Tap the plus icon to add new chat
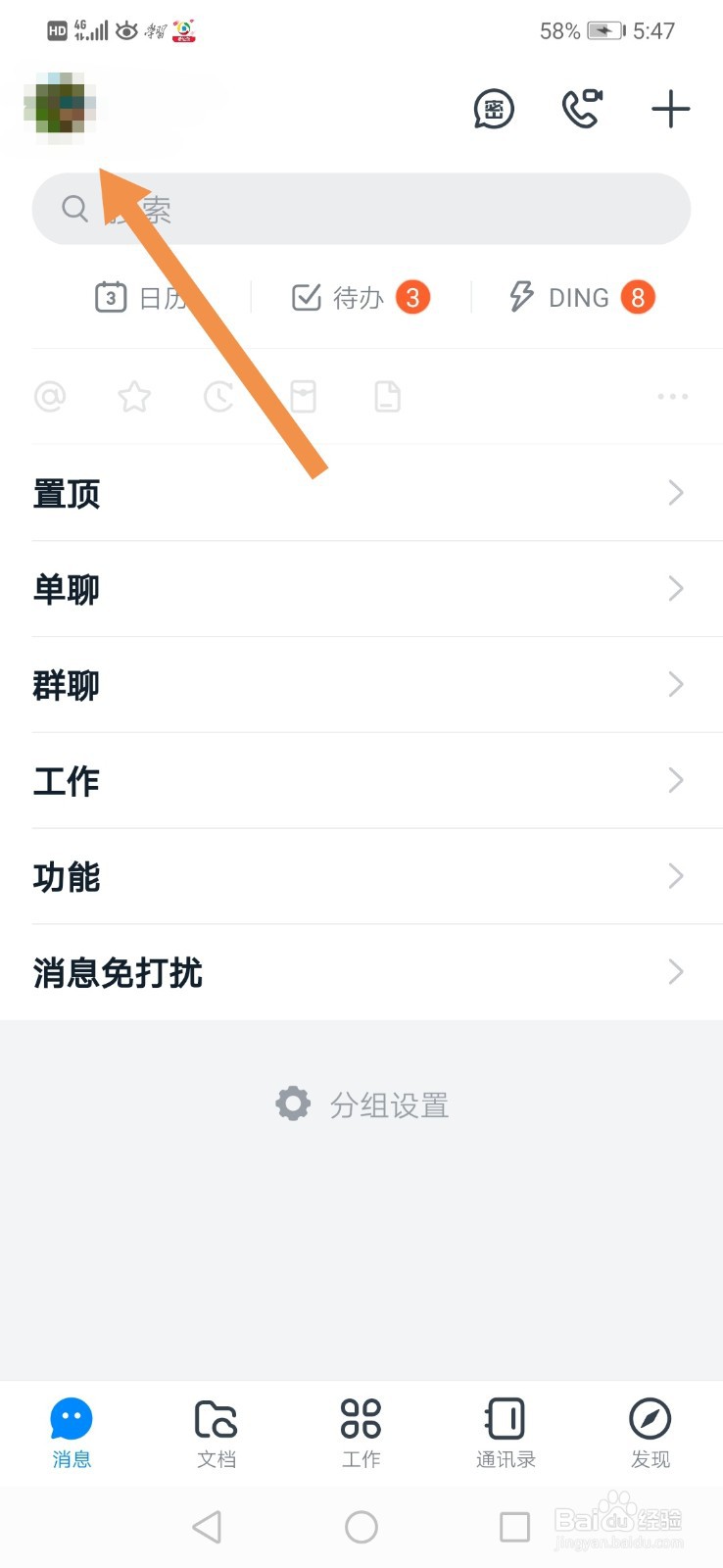Image resolution: width=723 pixels, height=1568 pixels. click(x=670, y=110)
